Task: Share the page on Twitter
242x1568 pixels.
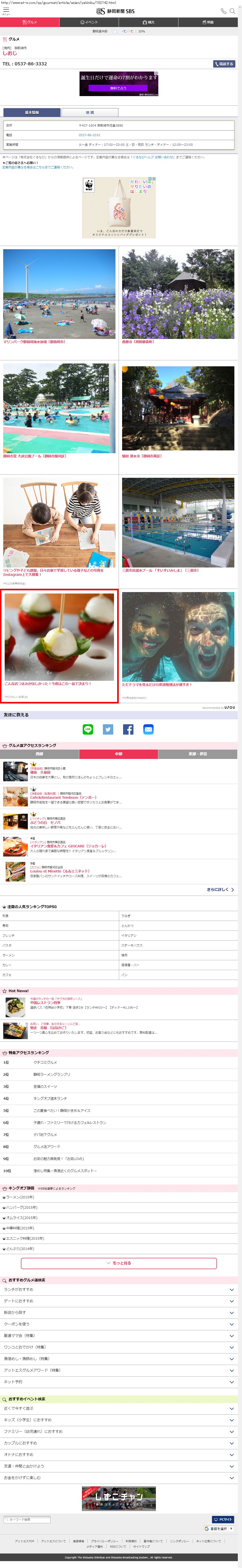Action: 108,729
